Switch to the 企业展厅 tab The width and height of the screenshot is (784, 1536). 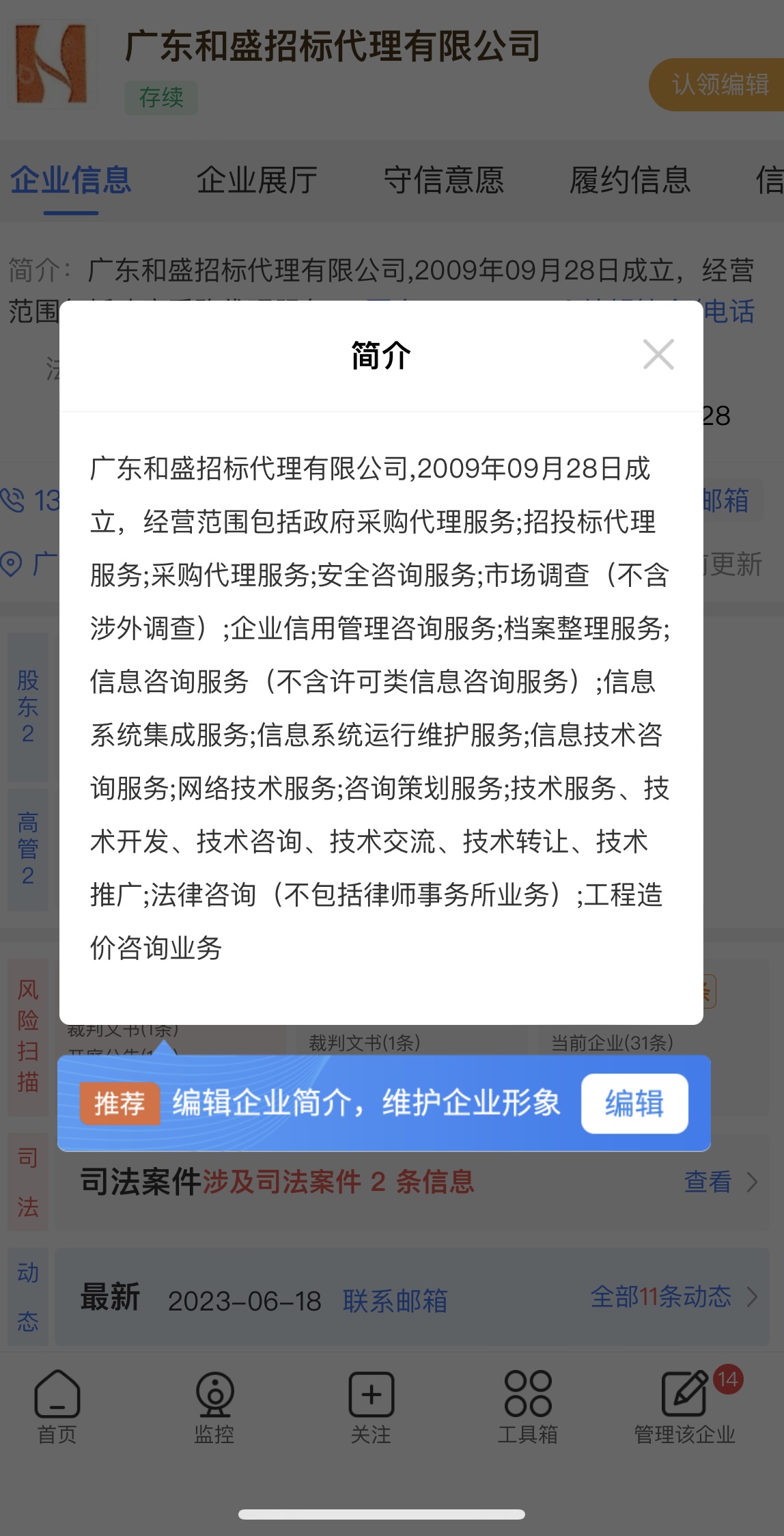tap(257, 180)
